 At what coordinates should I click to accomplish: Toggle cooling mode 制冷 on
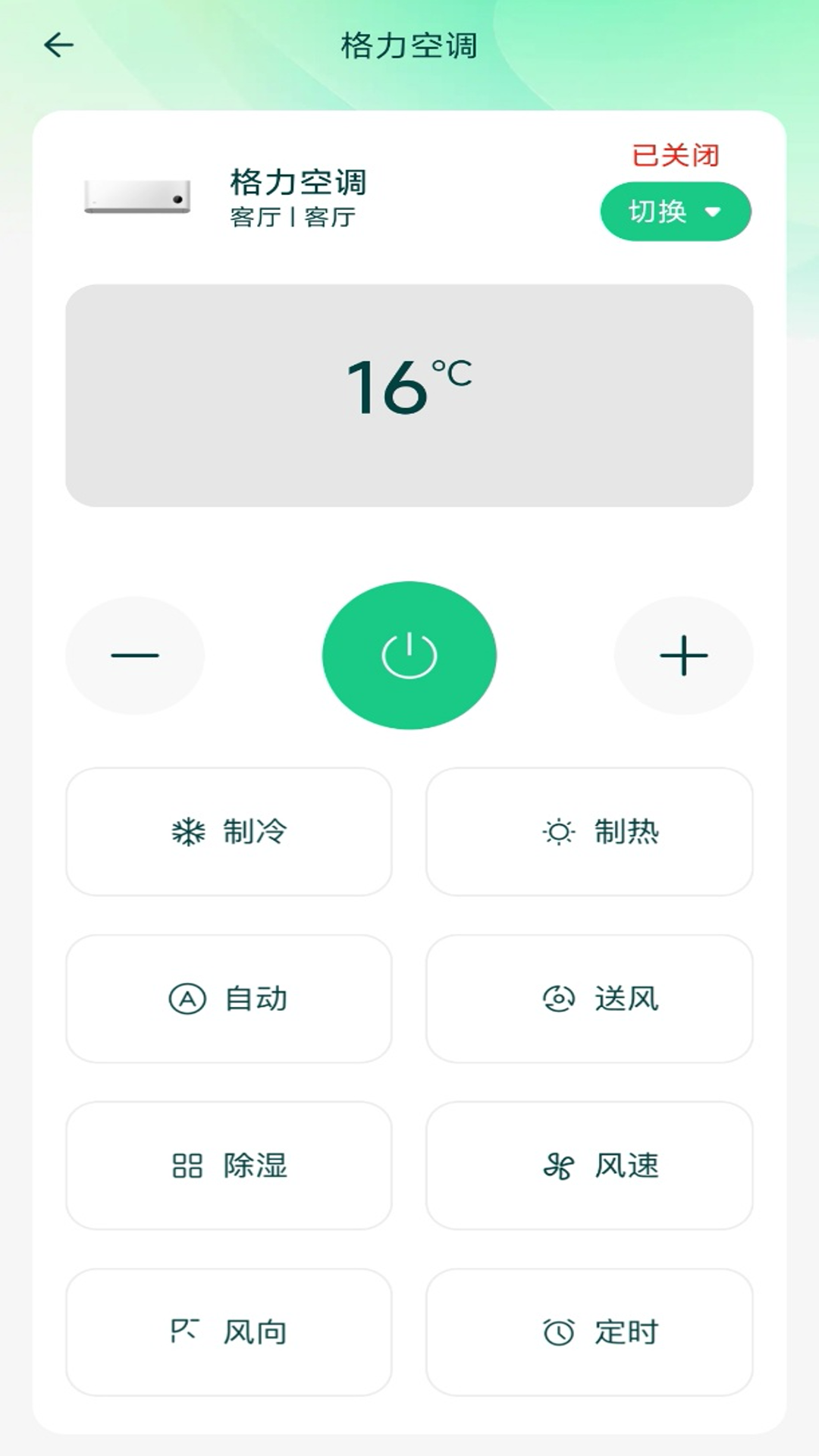click(x=228, y=832)
